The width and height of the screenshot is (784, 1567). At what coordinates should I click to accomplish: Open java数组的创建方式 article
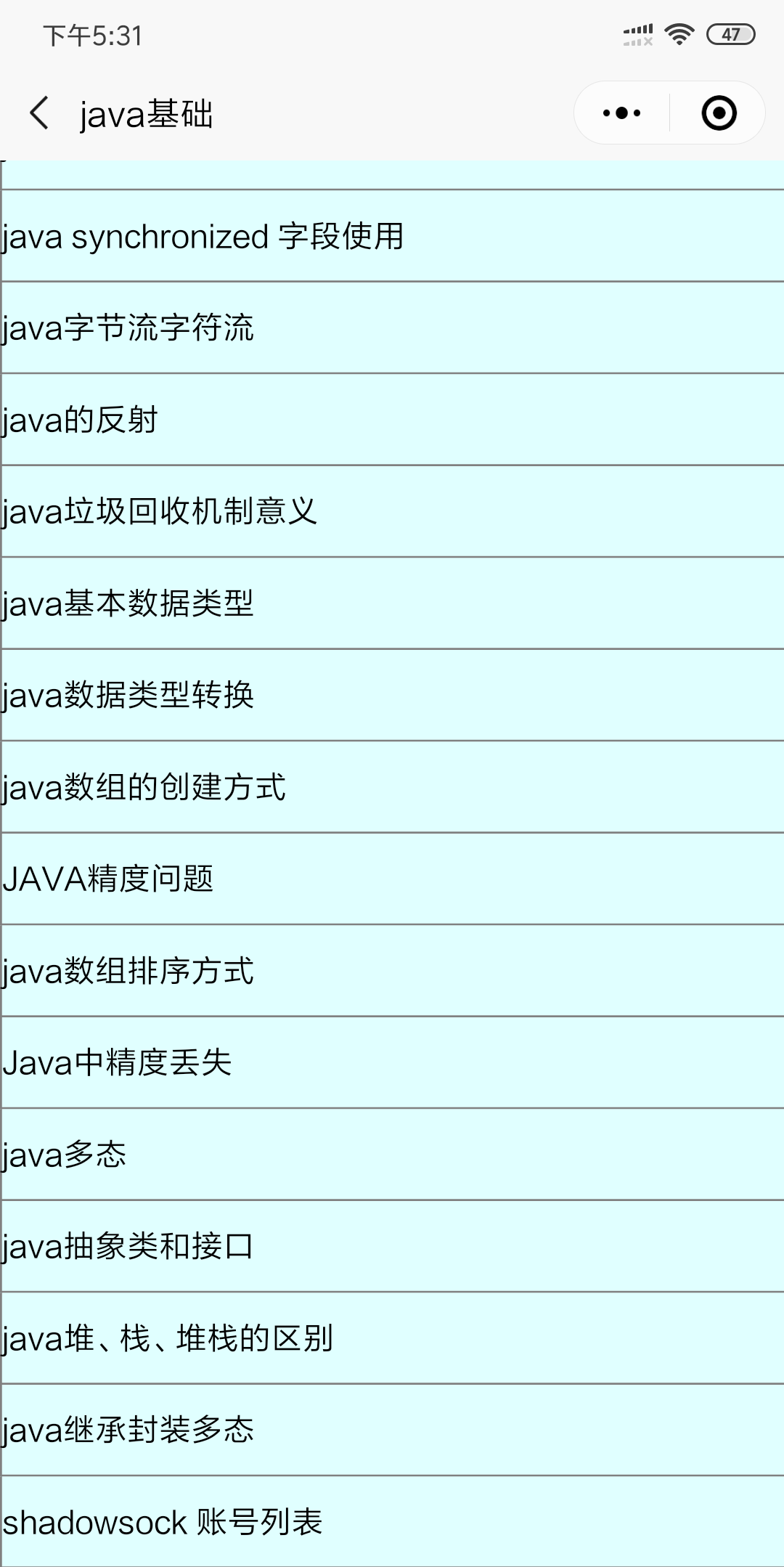point(144,787)
